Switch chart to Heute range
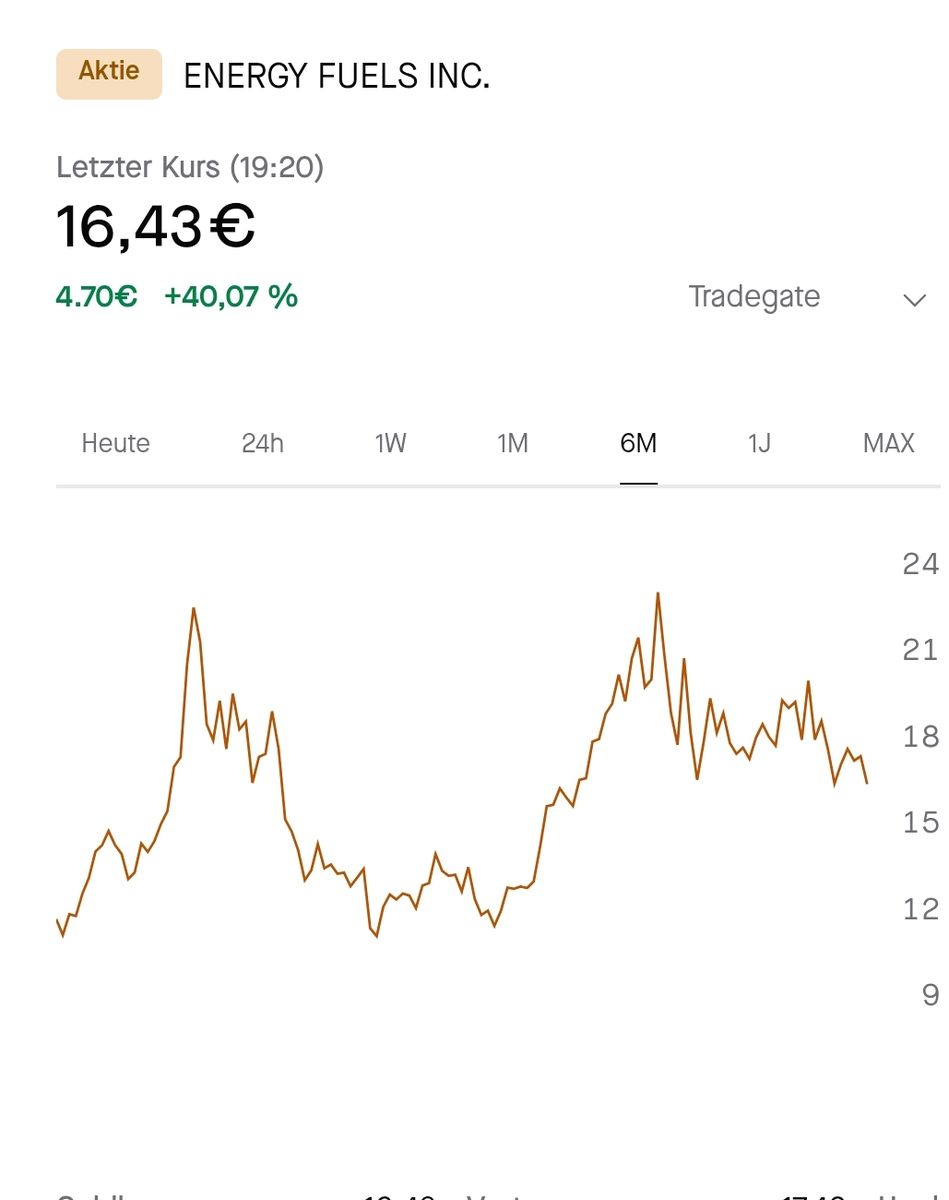 point(115,443)
